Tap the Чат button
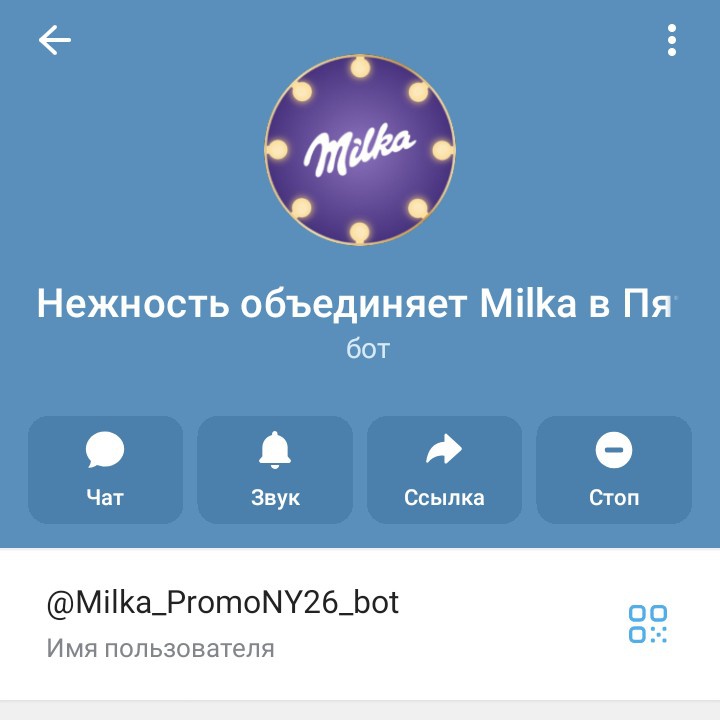Screen dimensions: 720x720 point(105,470)
